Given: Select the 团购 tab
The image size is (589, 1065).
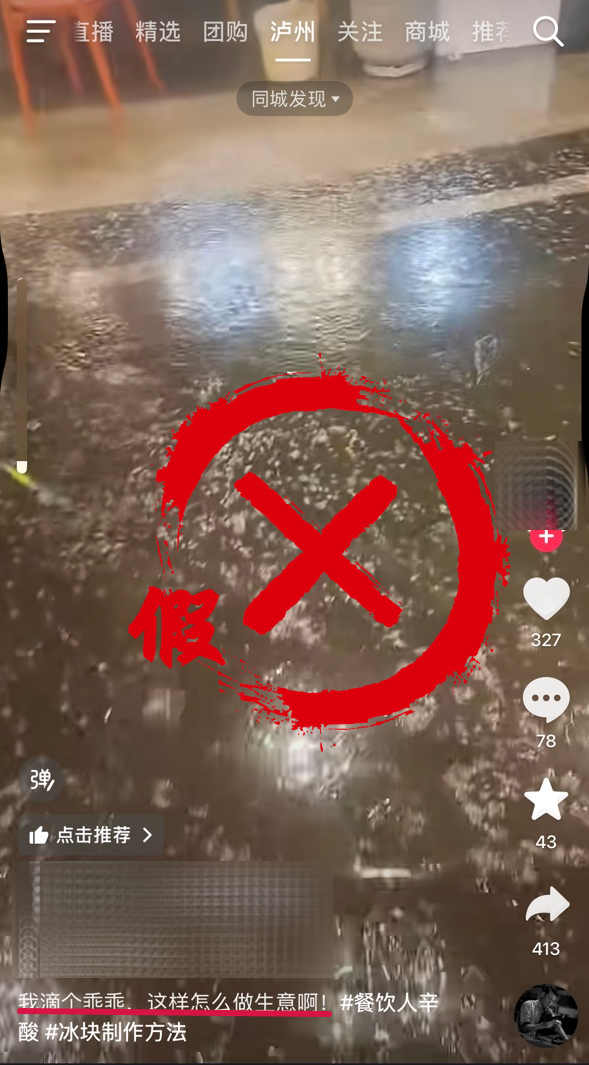Looking at the screenshot, I should (x=225, y=32).
